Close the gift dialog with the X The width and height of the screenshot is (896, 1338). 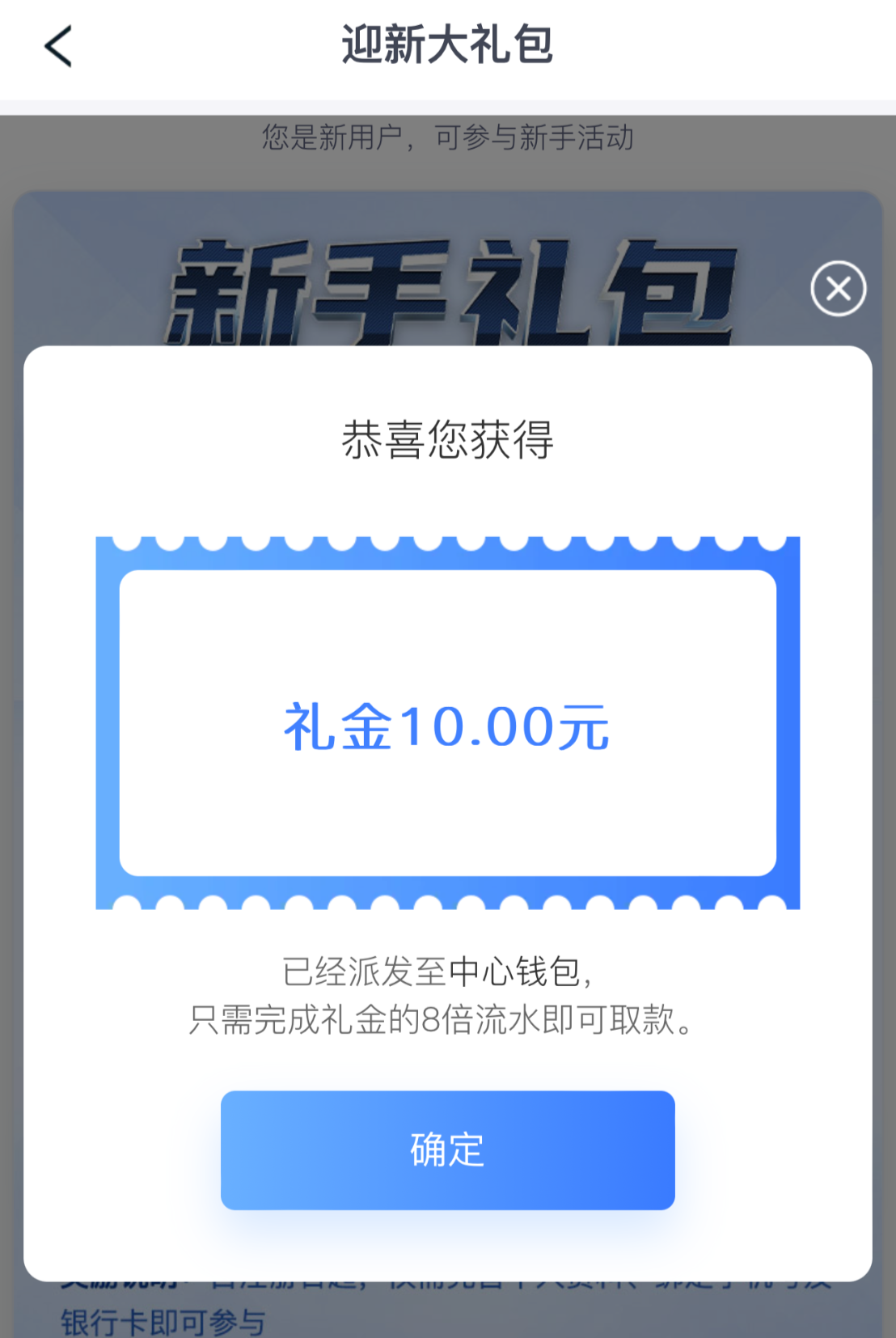pos(839,289)
